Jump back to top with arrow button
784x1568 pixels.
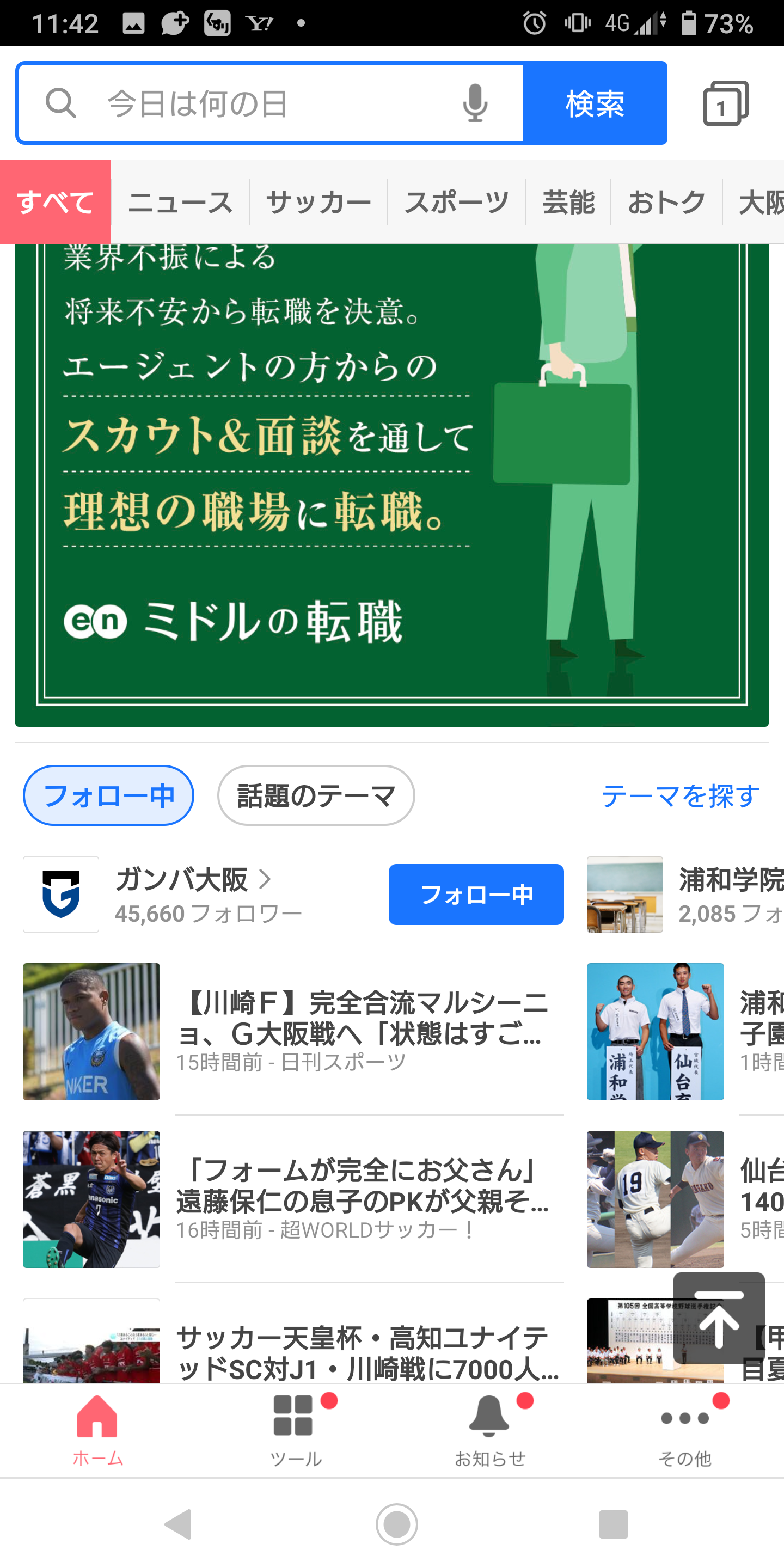719,1318
